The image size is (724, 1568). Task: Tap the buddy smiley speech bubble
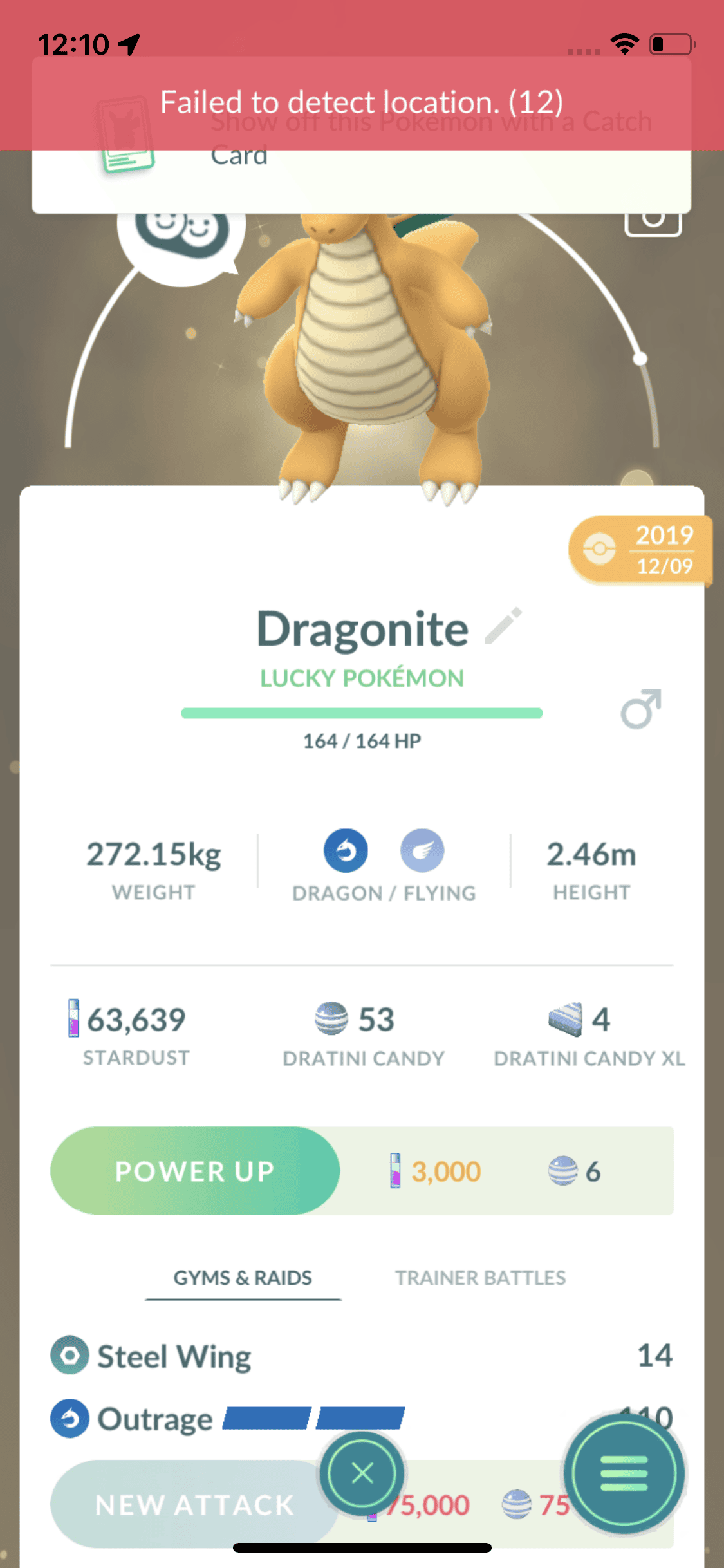pyautogui.click(x=181, y=239)
